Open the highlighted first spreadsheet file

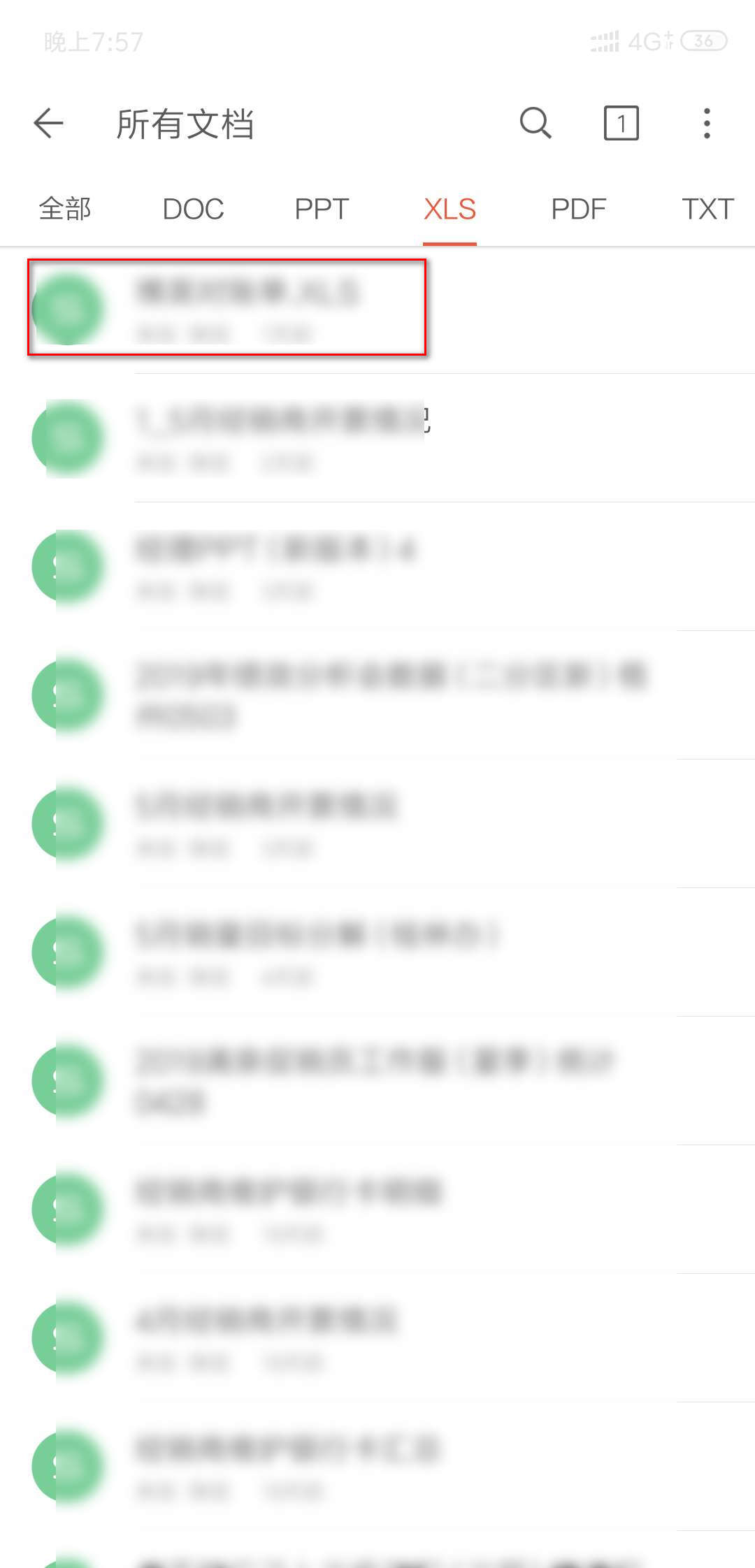(x=280, y=307)
